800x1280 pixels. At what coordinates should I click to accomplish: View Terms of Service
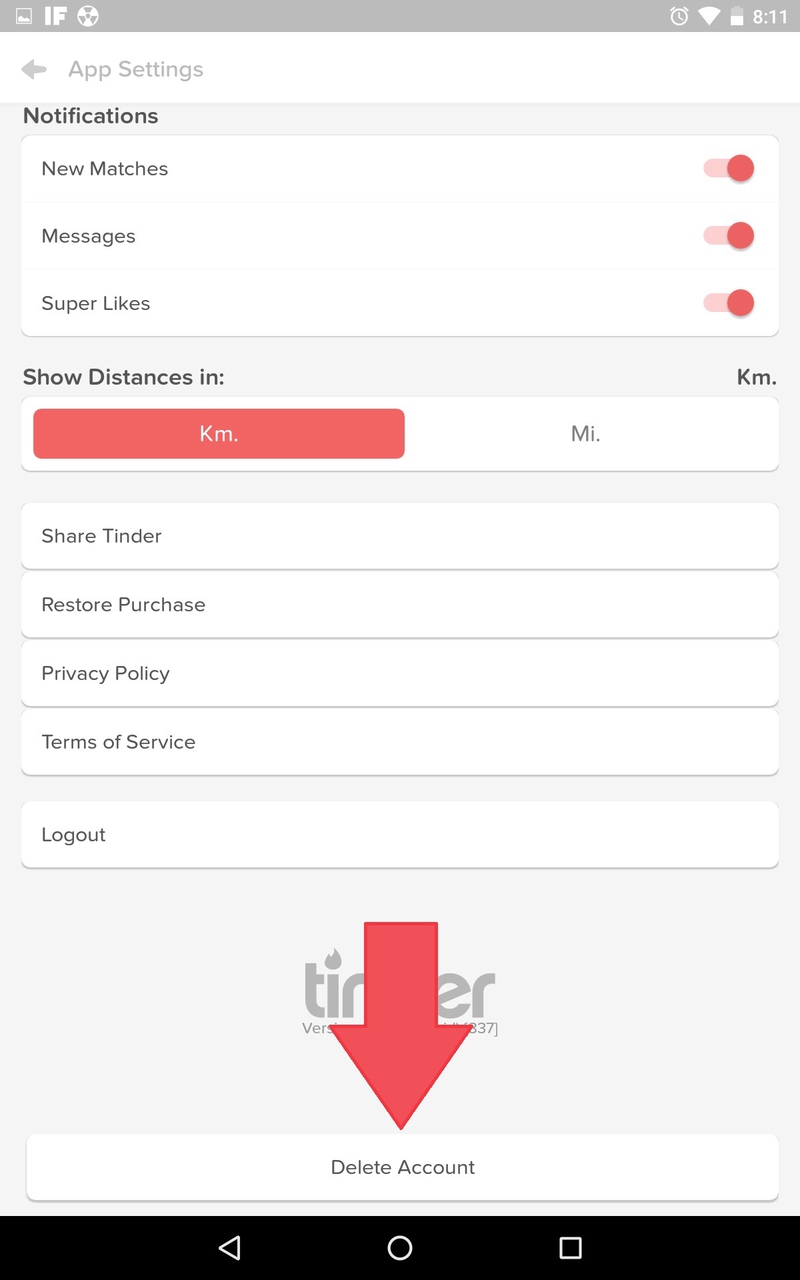[x=400, y=742]
